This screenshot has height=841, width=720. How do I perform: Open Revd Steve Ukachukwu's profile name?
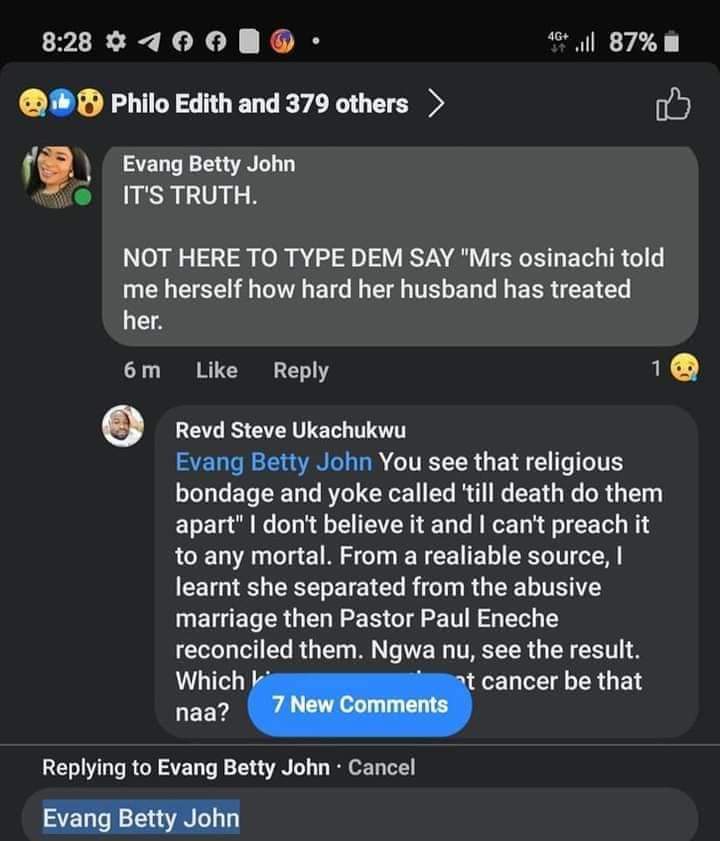pos(290,430)
